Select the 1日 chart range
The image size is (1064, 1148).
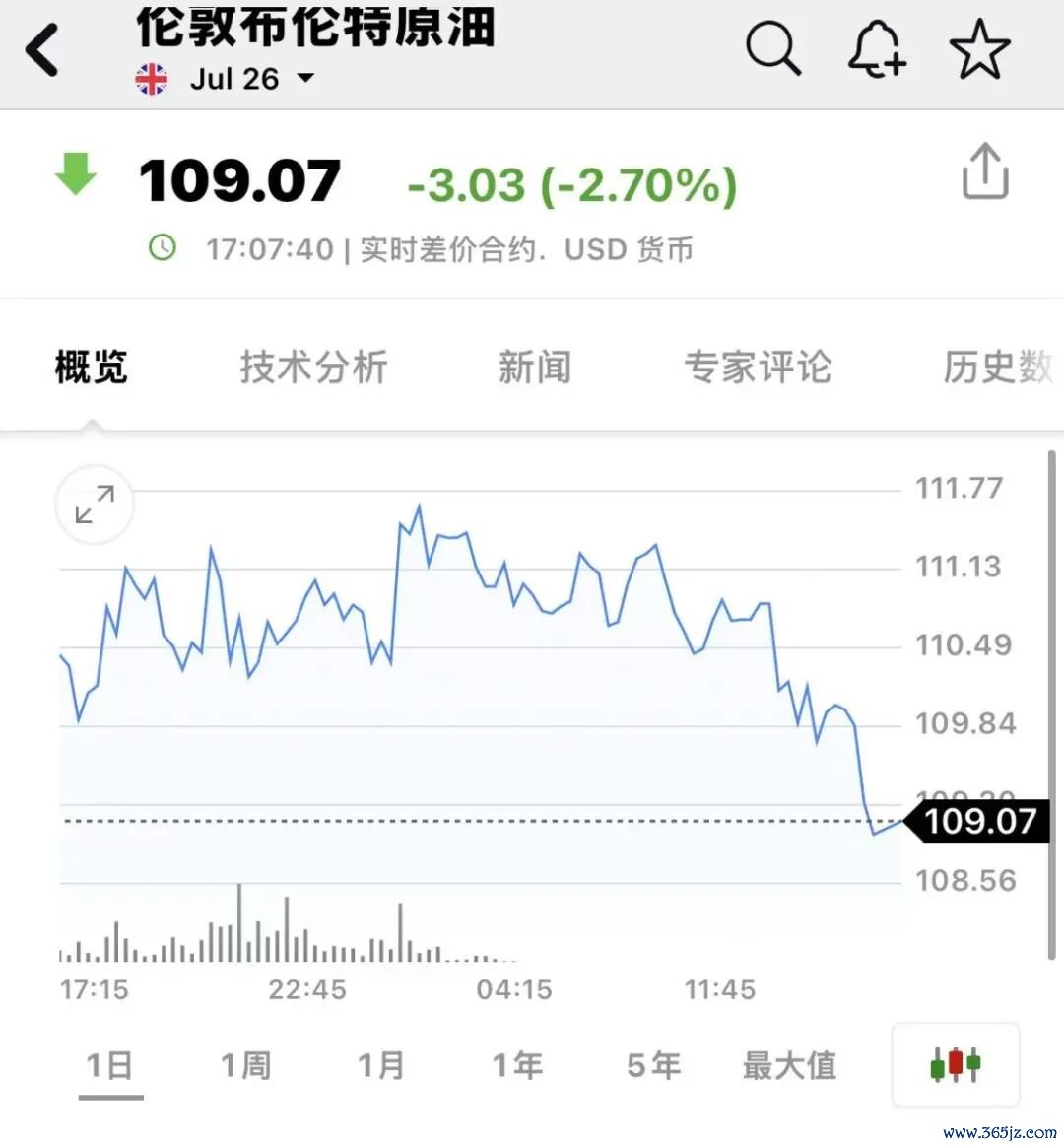click(109, 1065)
